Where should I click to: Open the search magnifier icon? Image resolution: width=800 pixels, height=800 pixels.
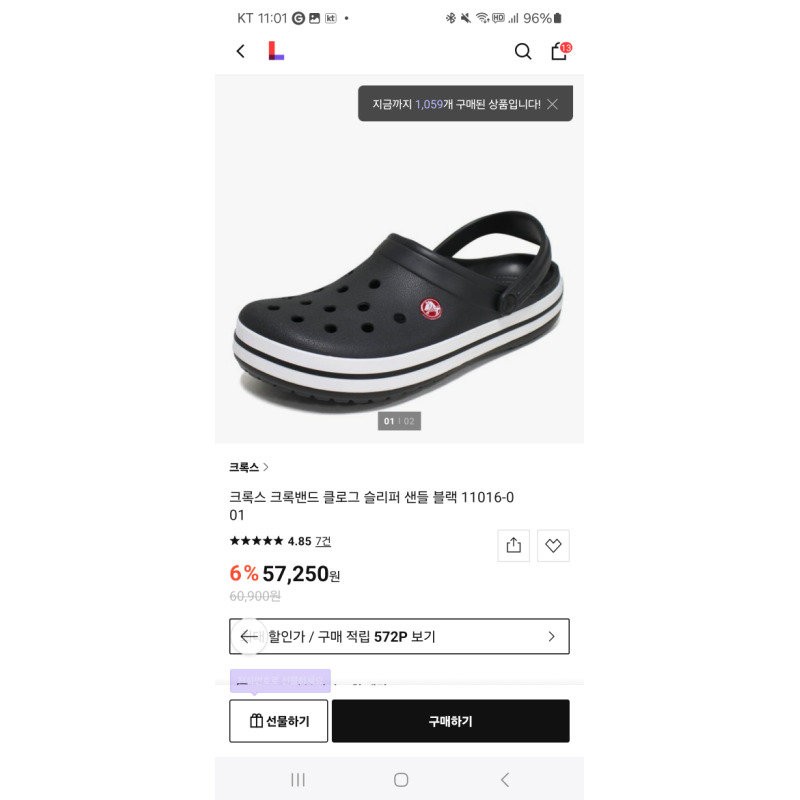[522, 51]
